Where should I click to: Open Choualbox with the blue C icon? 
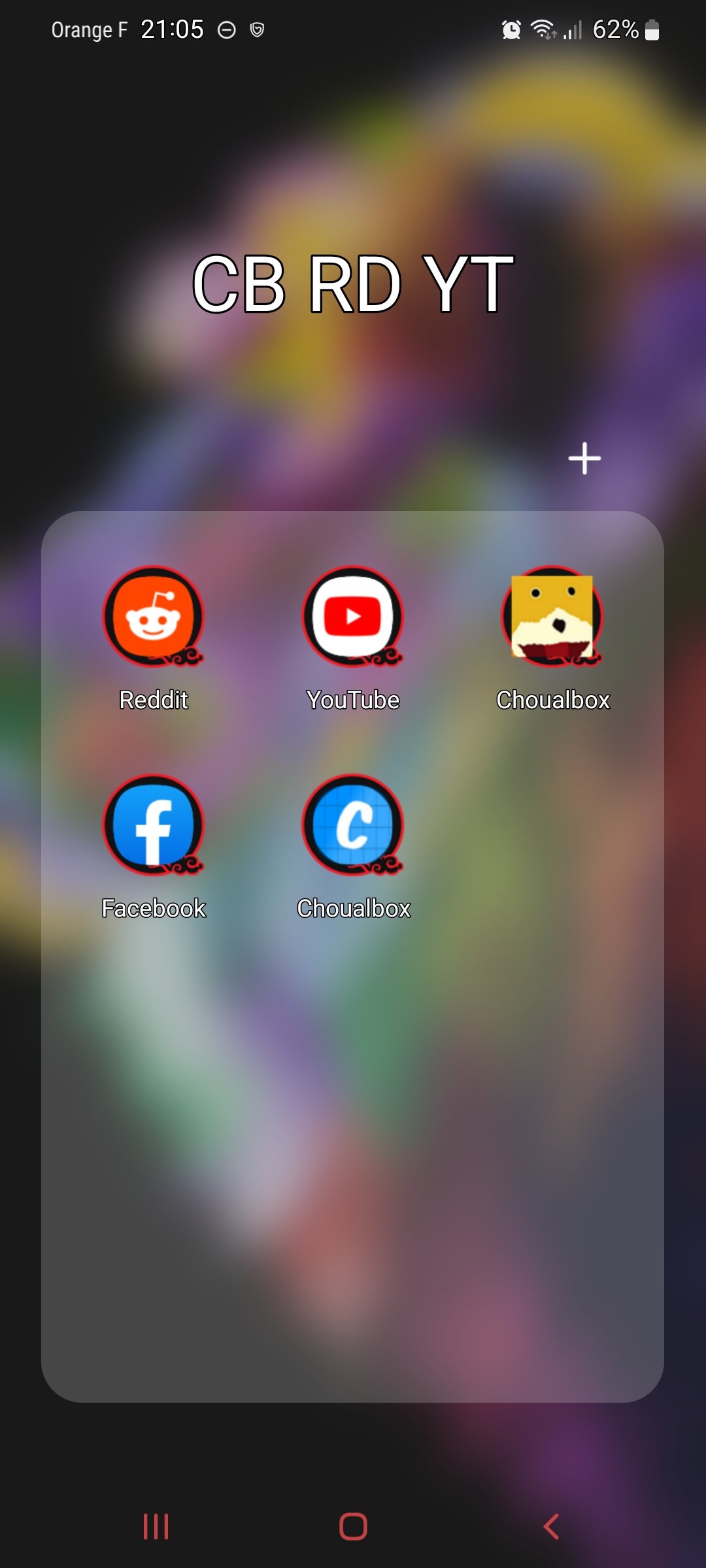(x=353, y=825)
